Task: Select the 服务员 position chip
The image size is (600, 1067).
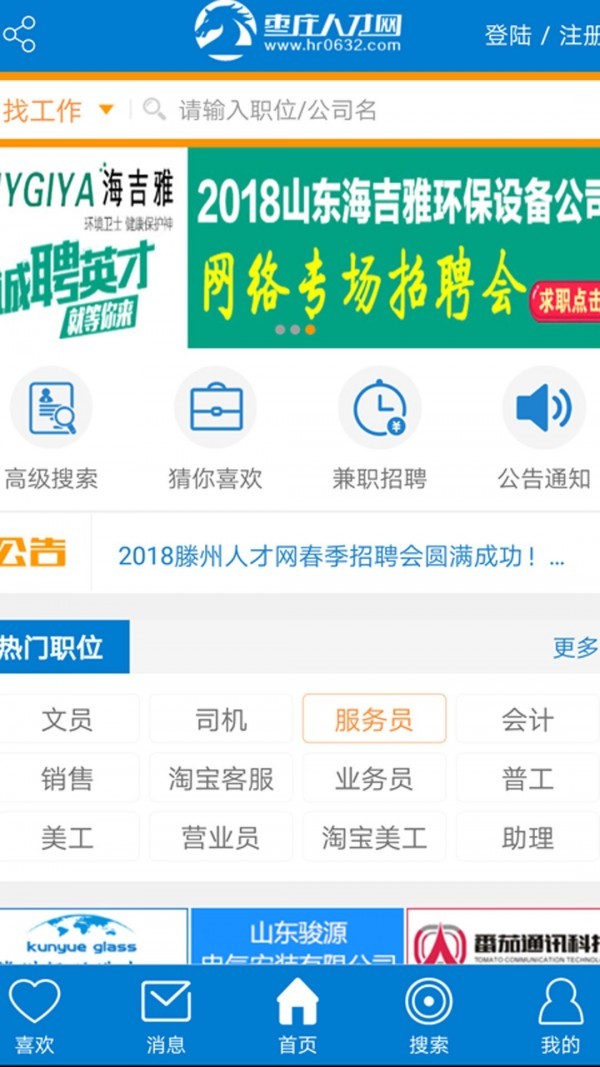Action: click(374, 719)
